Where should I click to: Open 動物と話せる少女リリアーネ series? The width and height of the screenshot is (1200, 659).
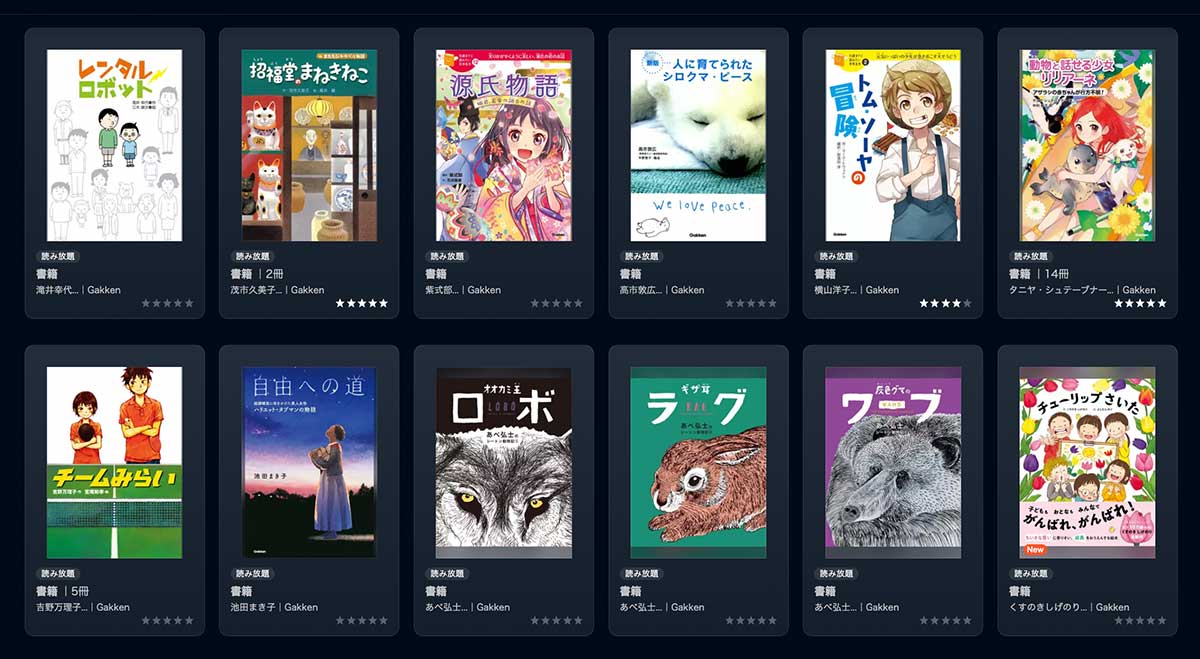tap(1087, 145)
